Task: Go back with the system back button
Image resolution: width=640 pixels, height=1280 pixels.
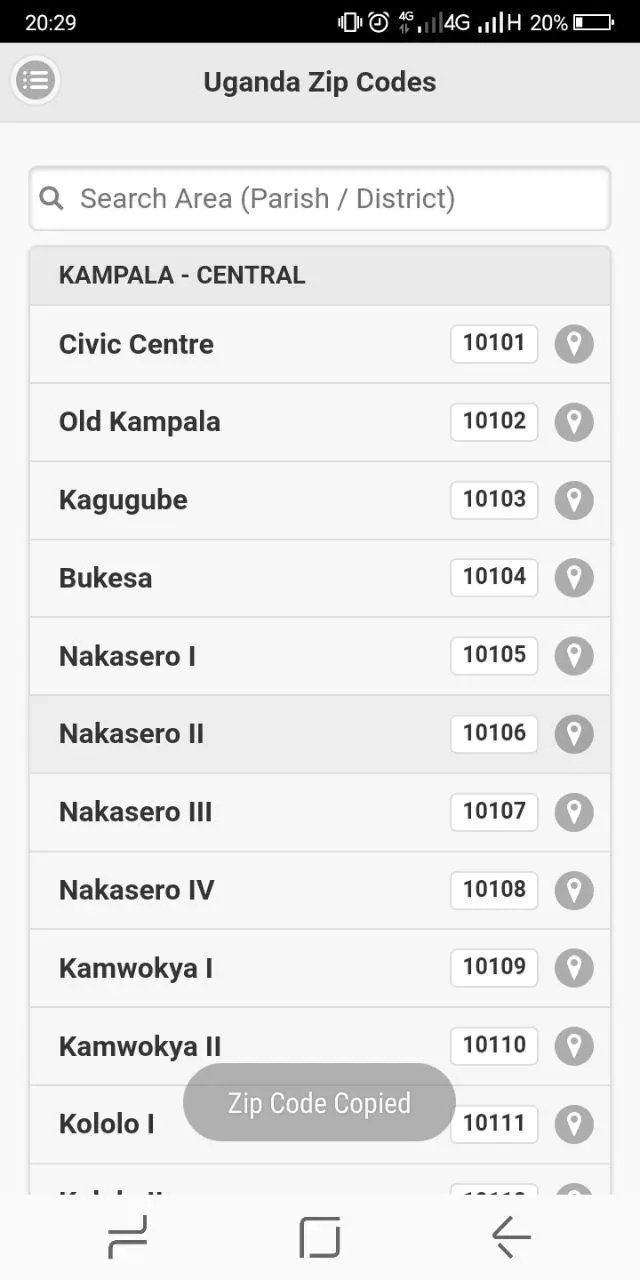Action: pyautogui.click(x=511, y=1237)
